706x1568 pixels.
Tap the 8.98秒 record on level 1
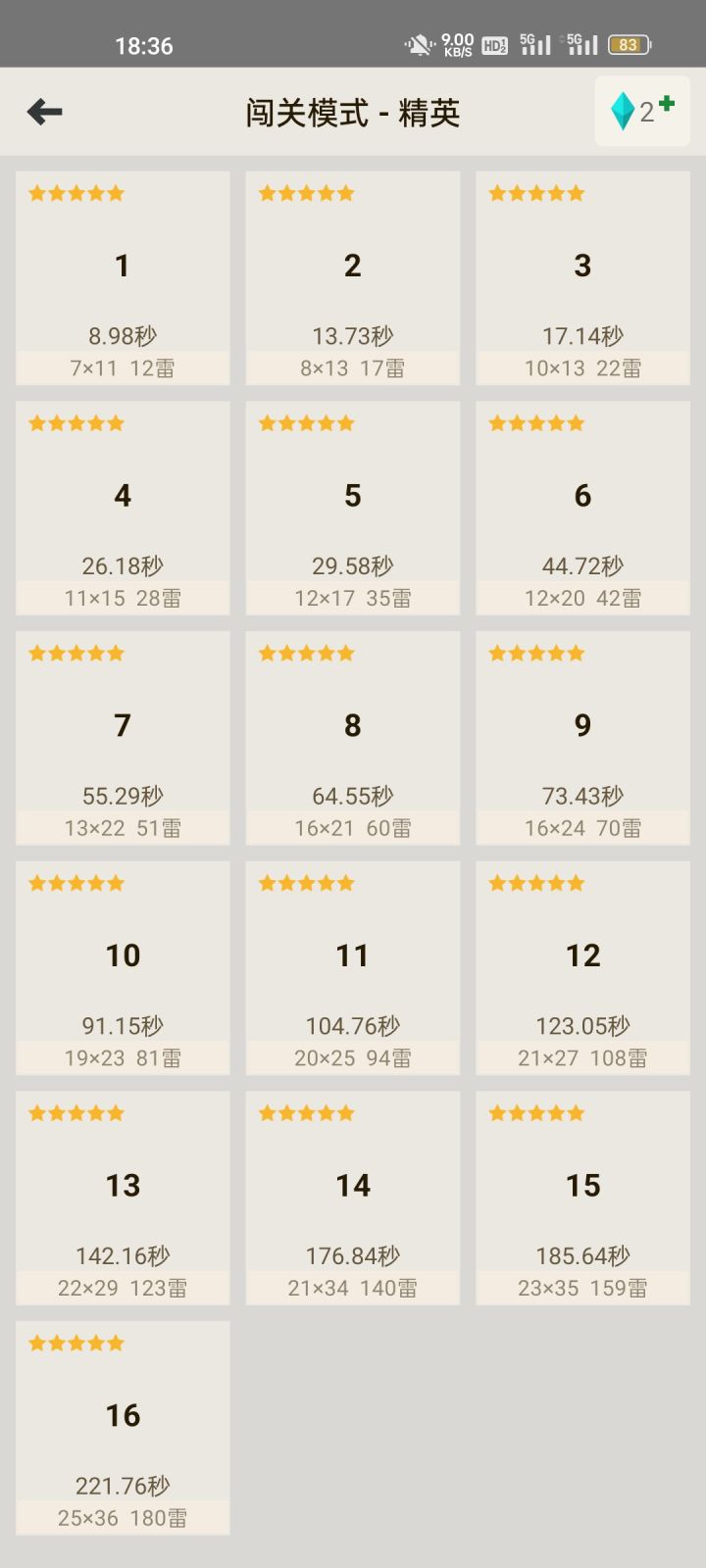[x=122, y=334]
